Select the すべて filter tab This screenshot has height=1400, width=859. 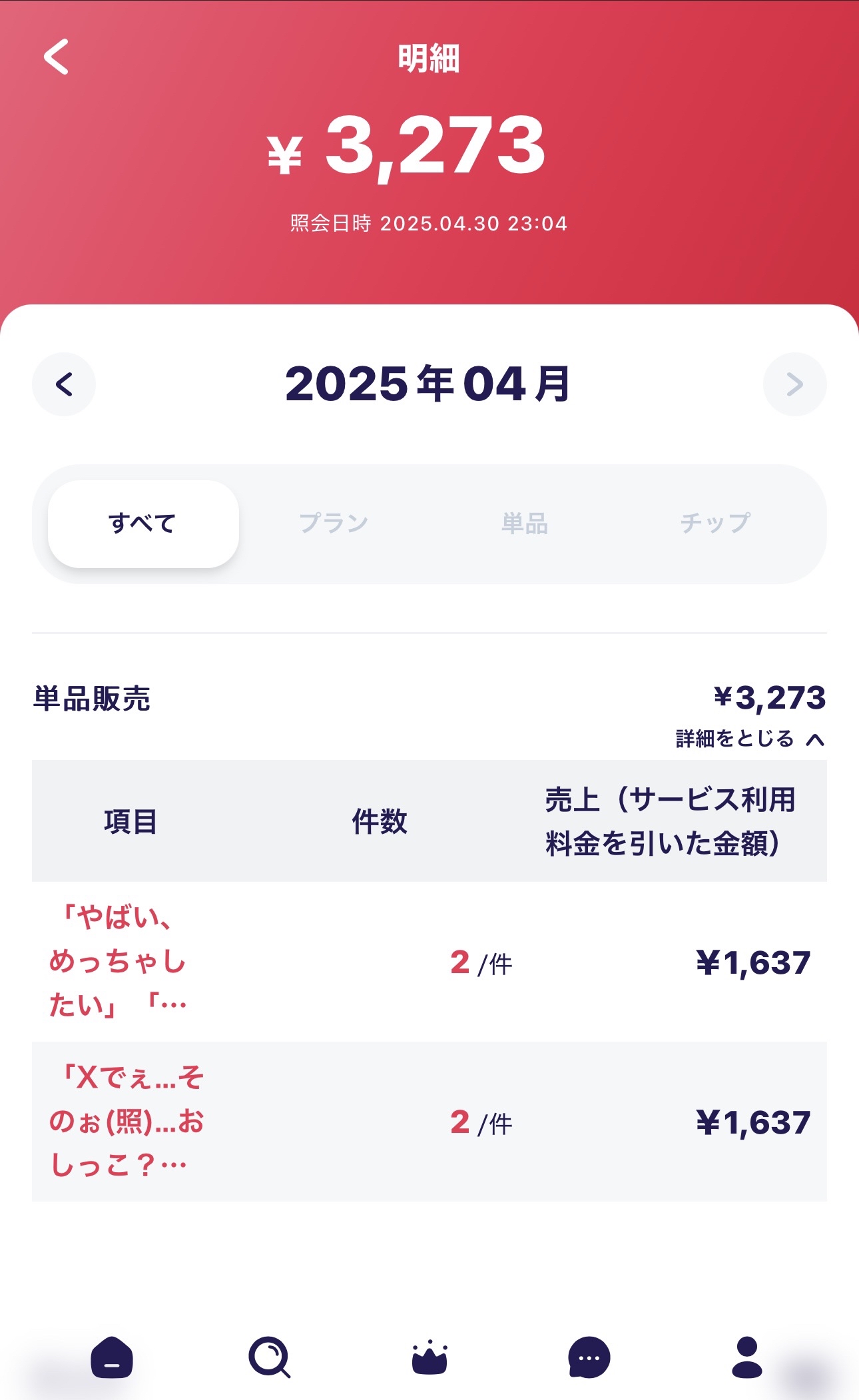pos(143,524)
